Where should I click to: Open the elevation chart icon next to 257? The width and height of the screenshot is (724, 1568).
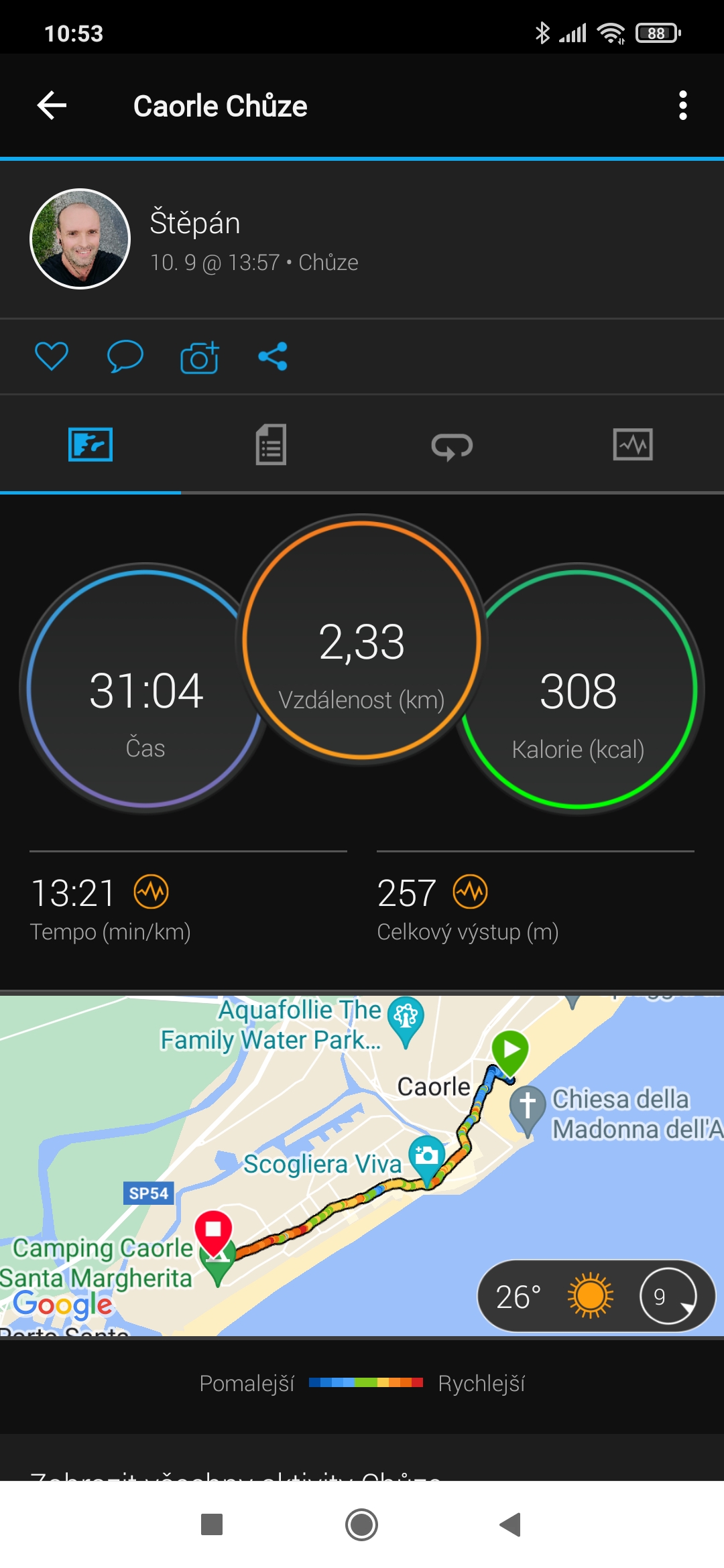tap(470, 892)
